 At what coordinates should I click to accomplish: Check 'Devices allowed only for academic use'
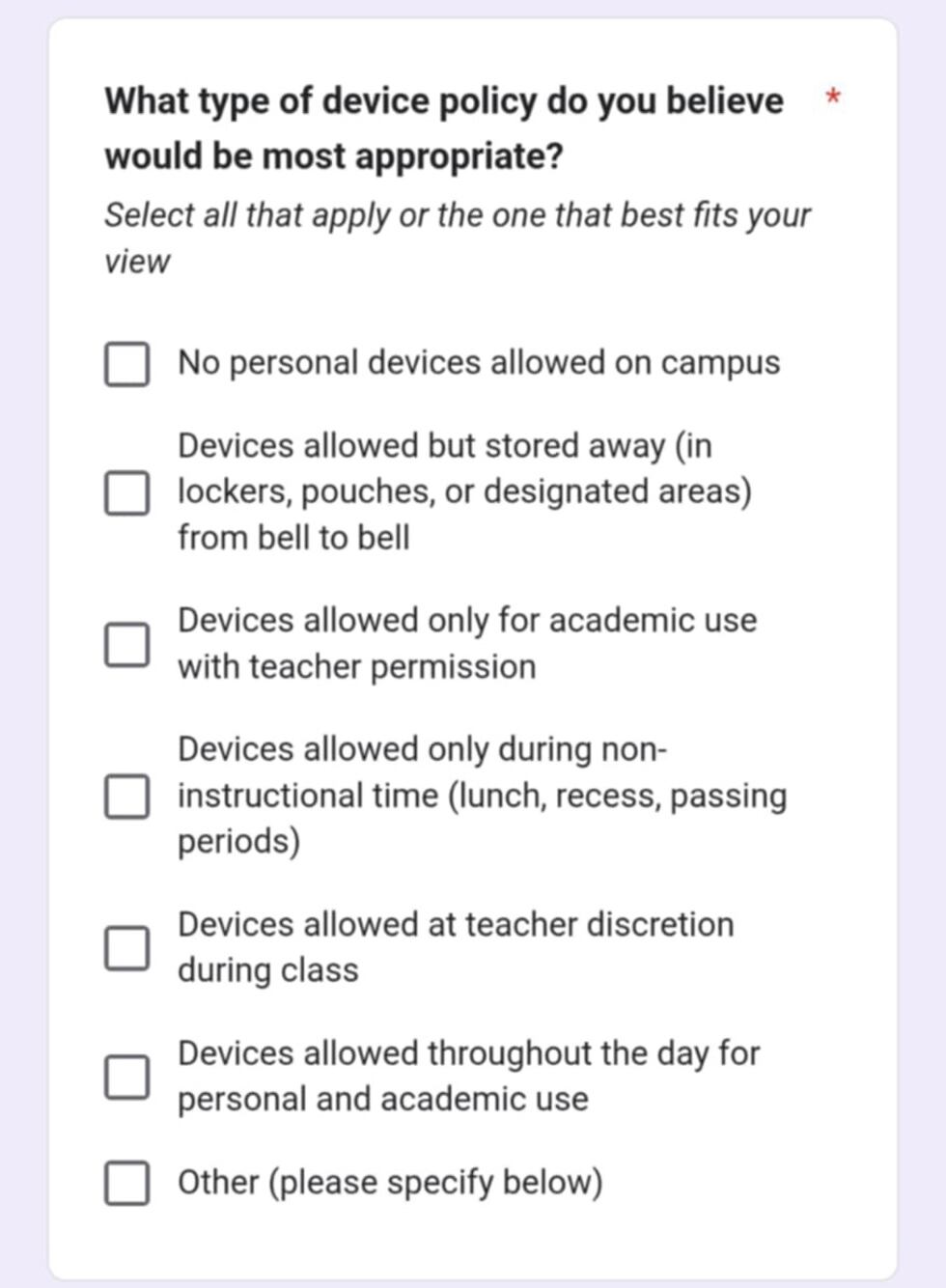click(x=126, y=643)
